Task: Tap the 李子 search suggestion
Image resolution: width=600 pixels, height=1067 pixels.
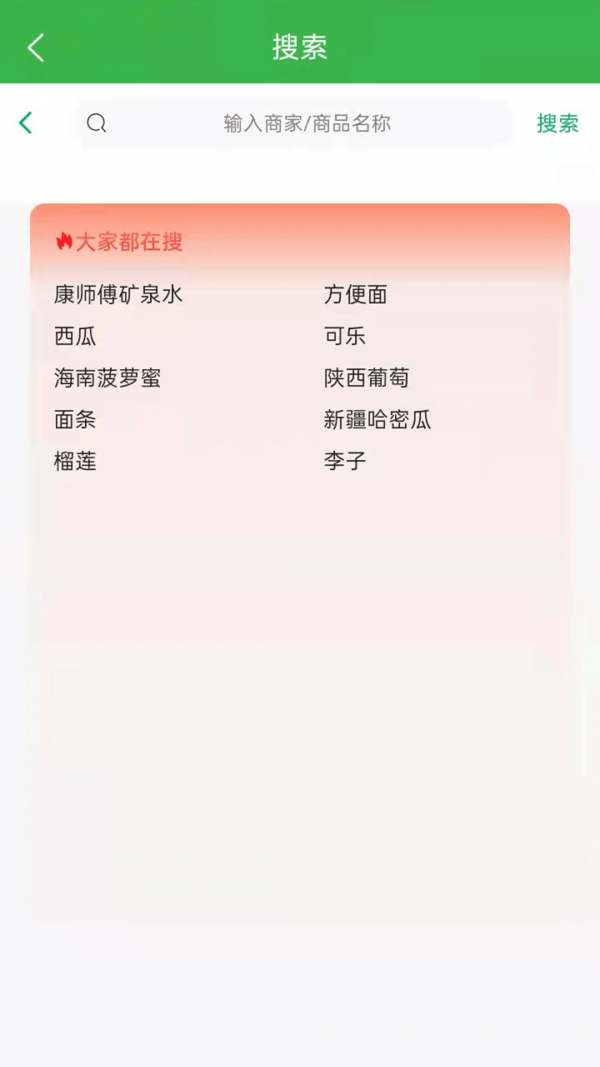Action: click(344, 462)
